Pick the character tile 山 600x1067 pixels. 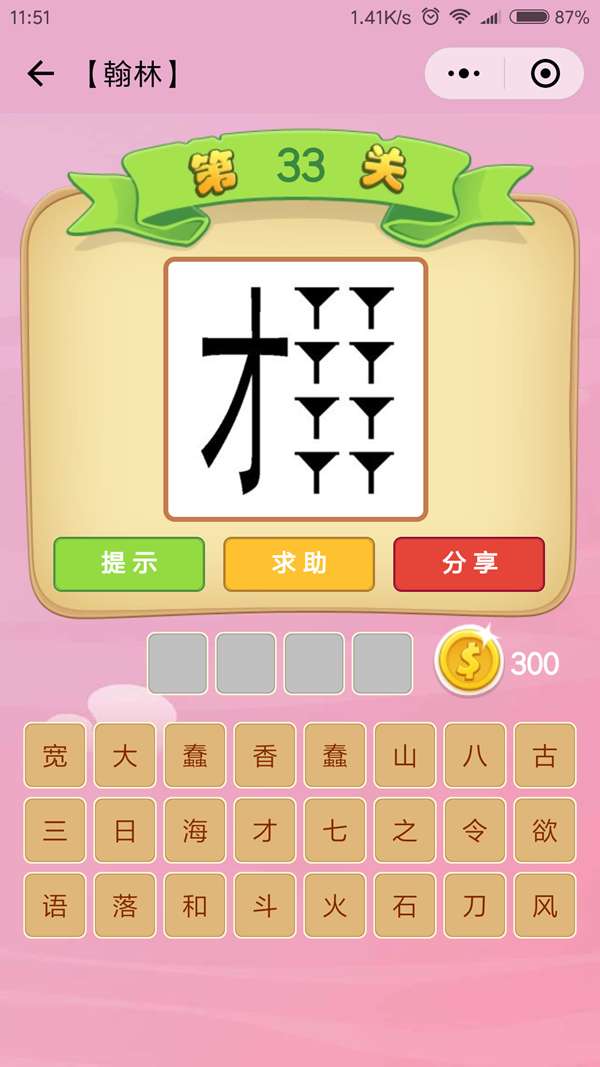pyautogui.click(x=405, y=756)
